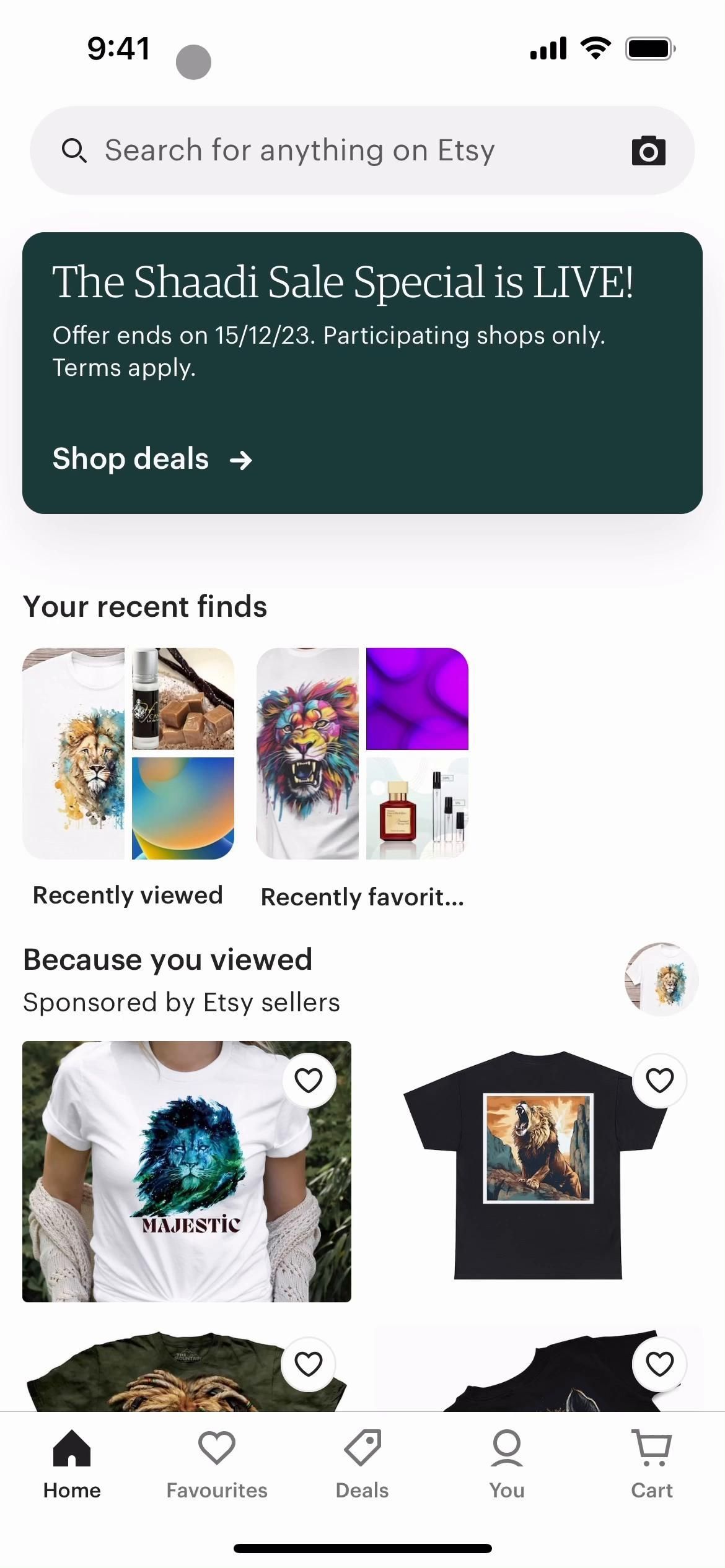725x1568 pixels.
Task: Select the Home tab
Action: click(72, 1464)
